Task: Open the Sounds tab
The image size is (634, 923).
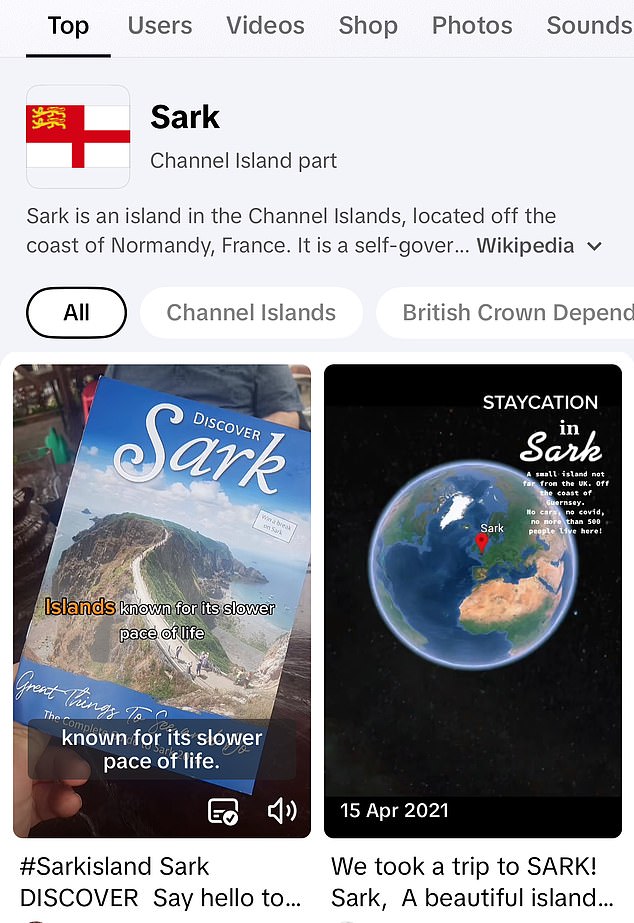Action: coord(589,25)
